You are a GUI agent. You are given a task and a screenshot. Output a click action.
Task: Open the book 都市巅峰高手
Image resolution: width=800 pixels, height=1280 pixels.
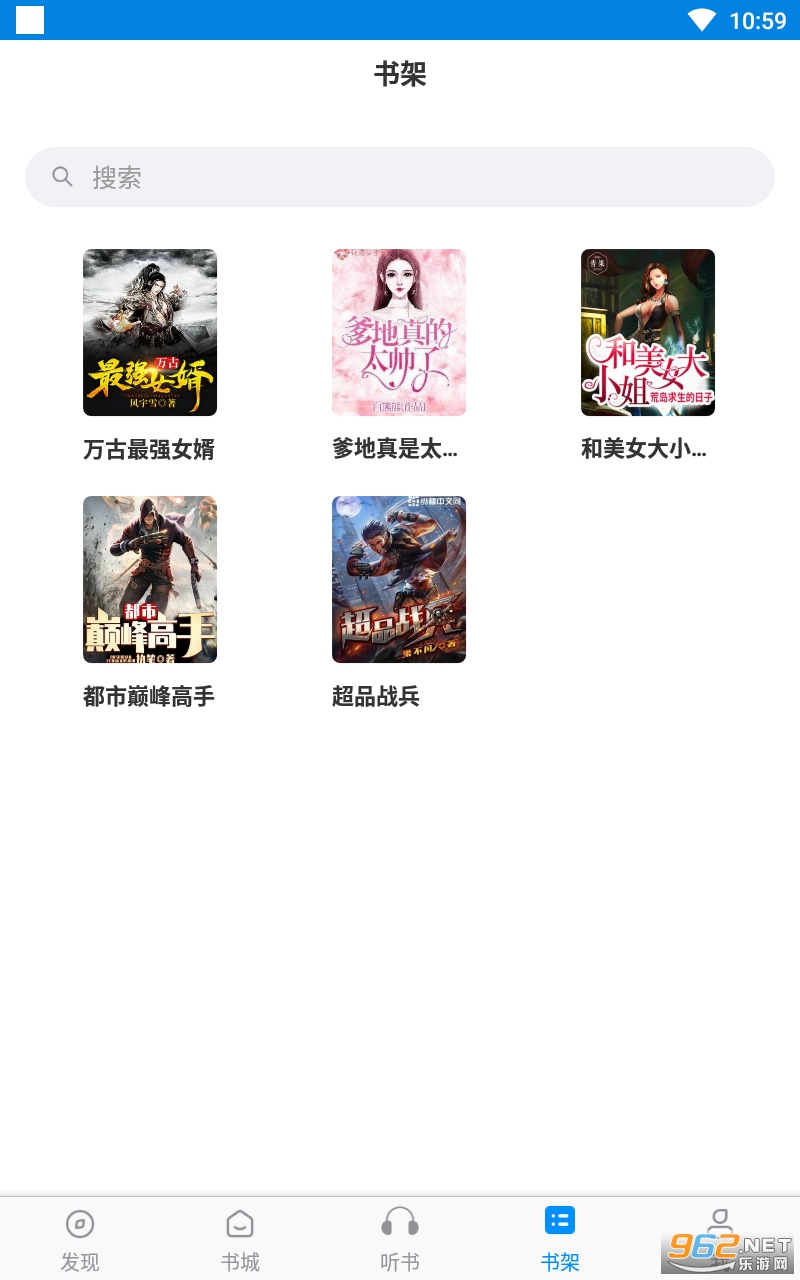[x=150, y=579]
